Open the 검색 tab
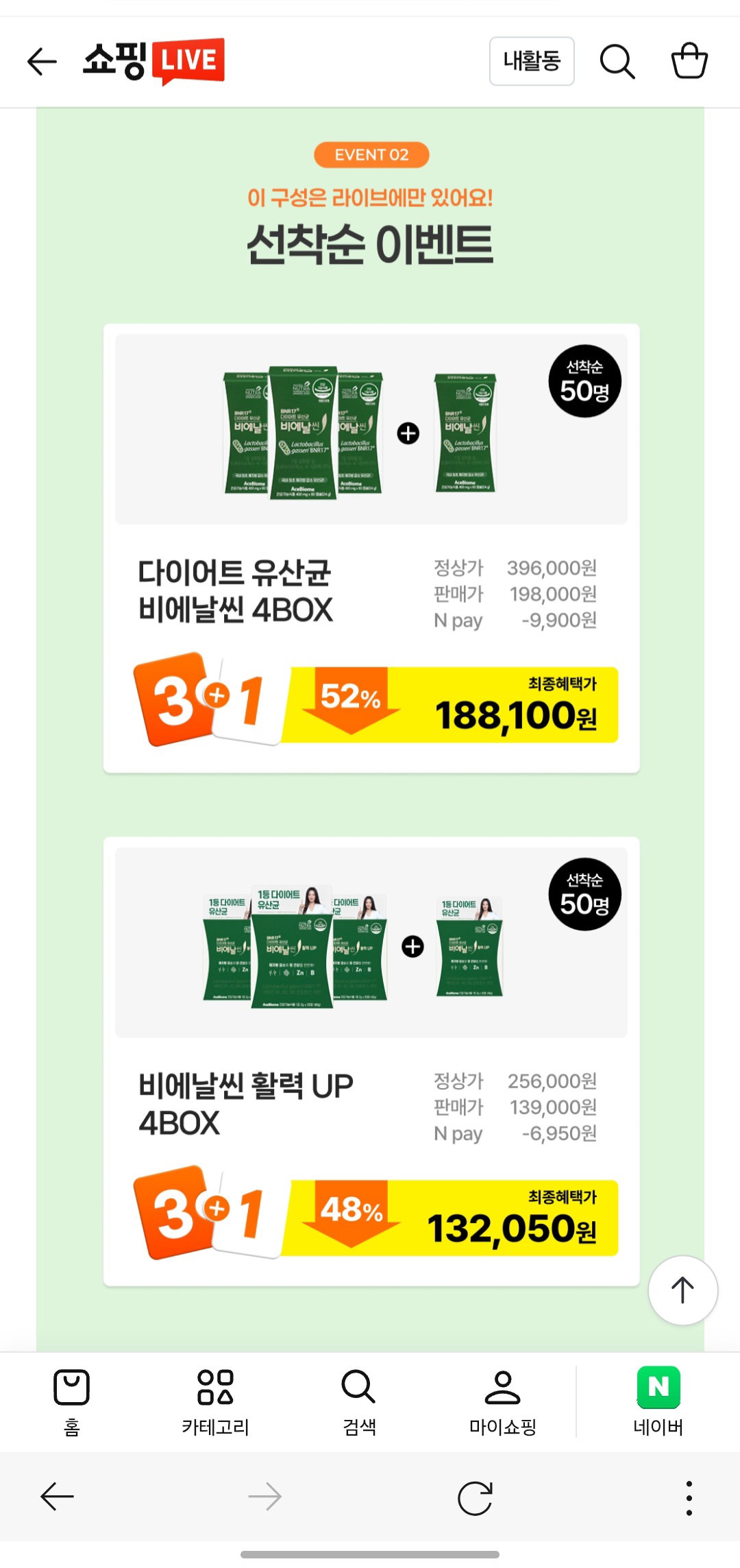Image resolution: width=740 pixels, height=1568 pixels. (359, 1402)
